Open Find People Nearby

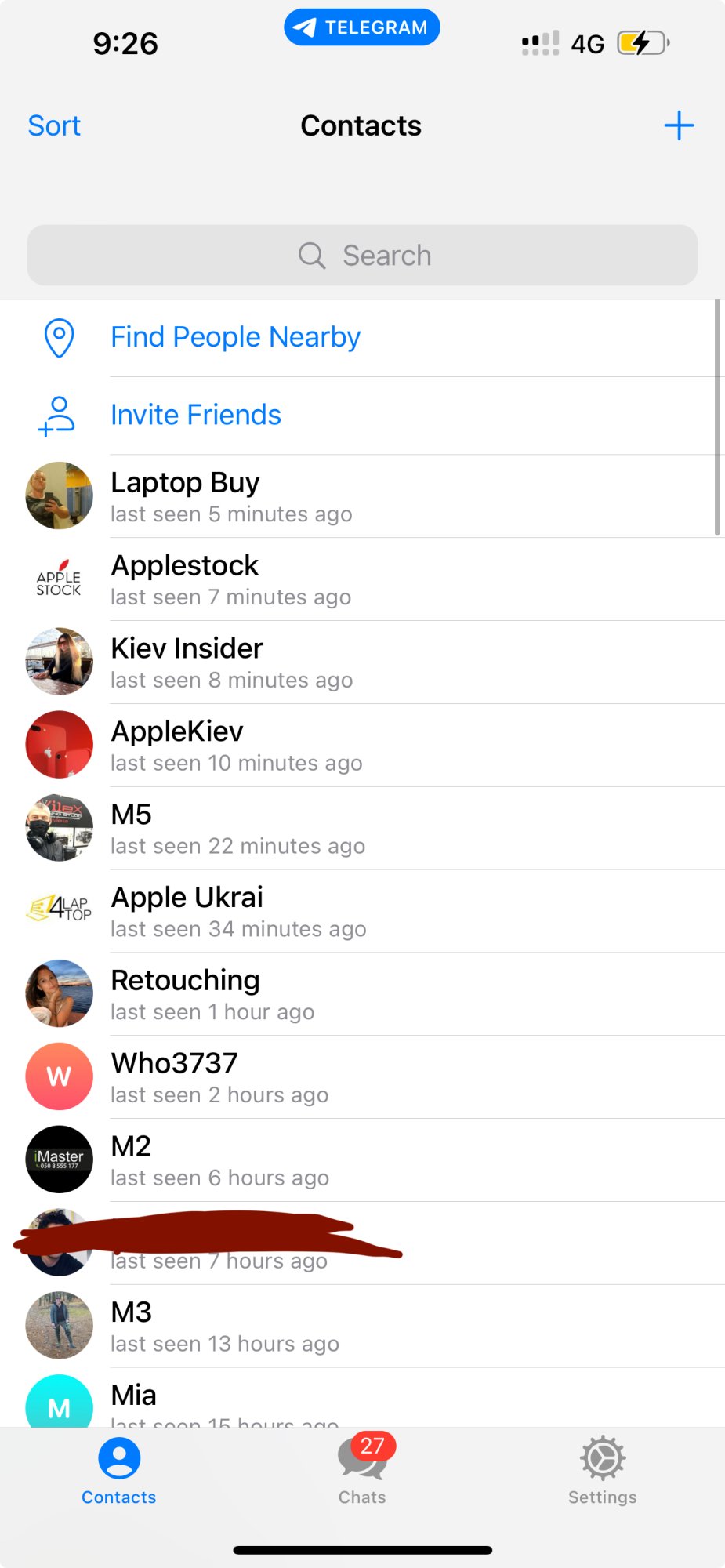pyautogui.click(x=235, y=337)
